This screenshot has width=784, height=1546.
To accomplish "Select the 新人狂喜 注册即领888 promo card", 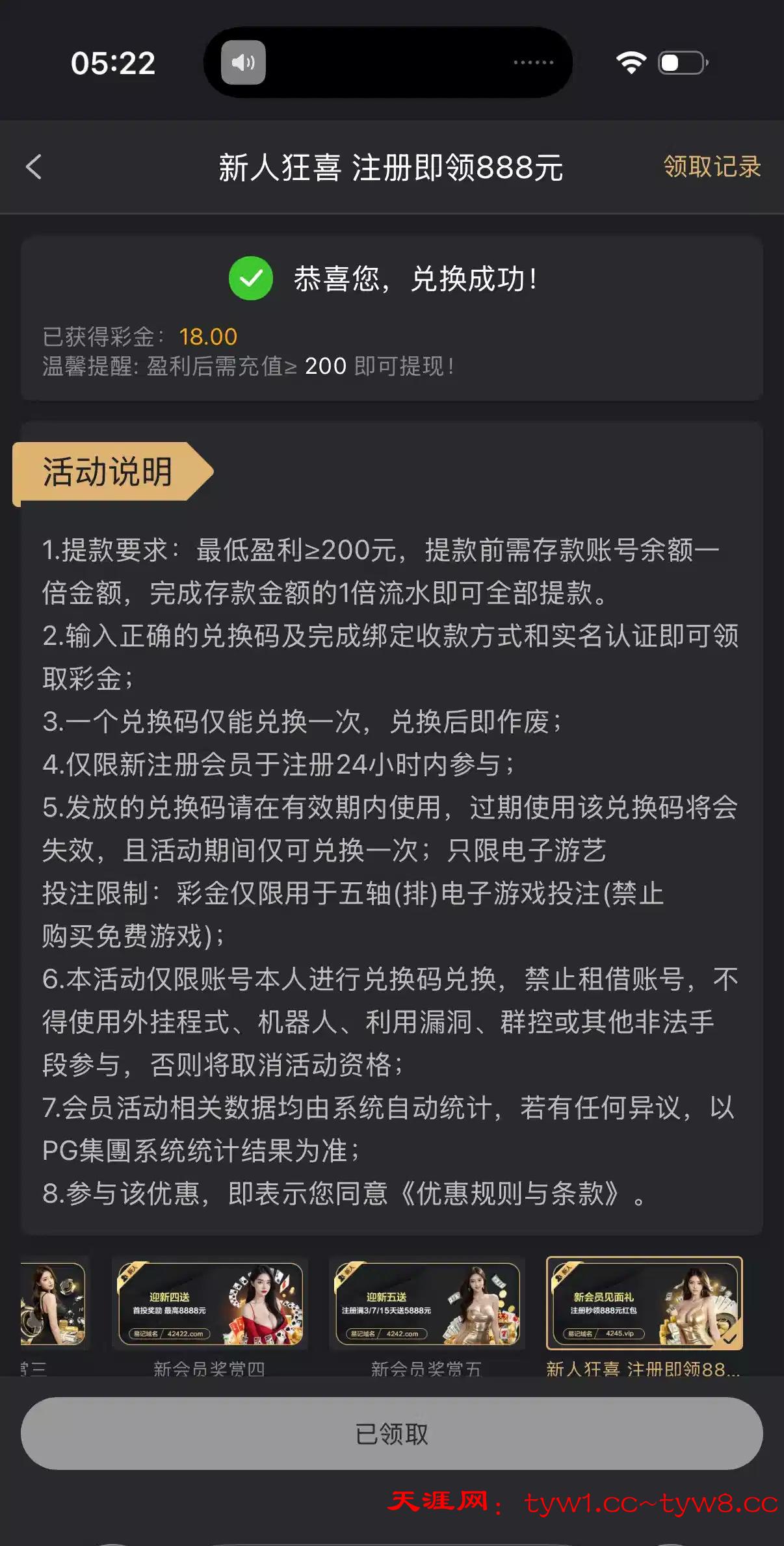I will point(644,1304).
